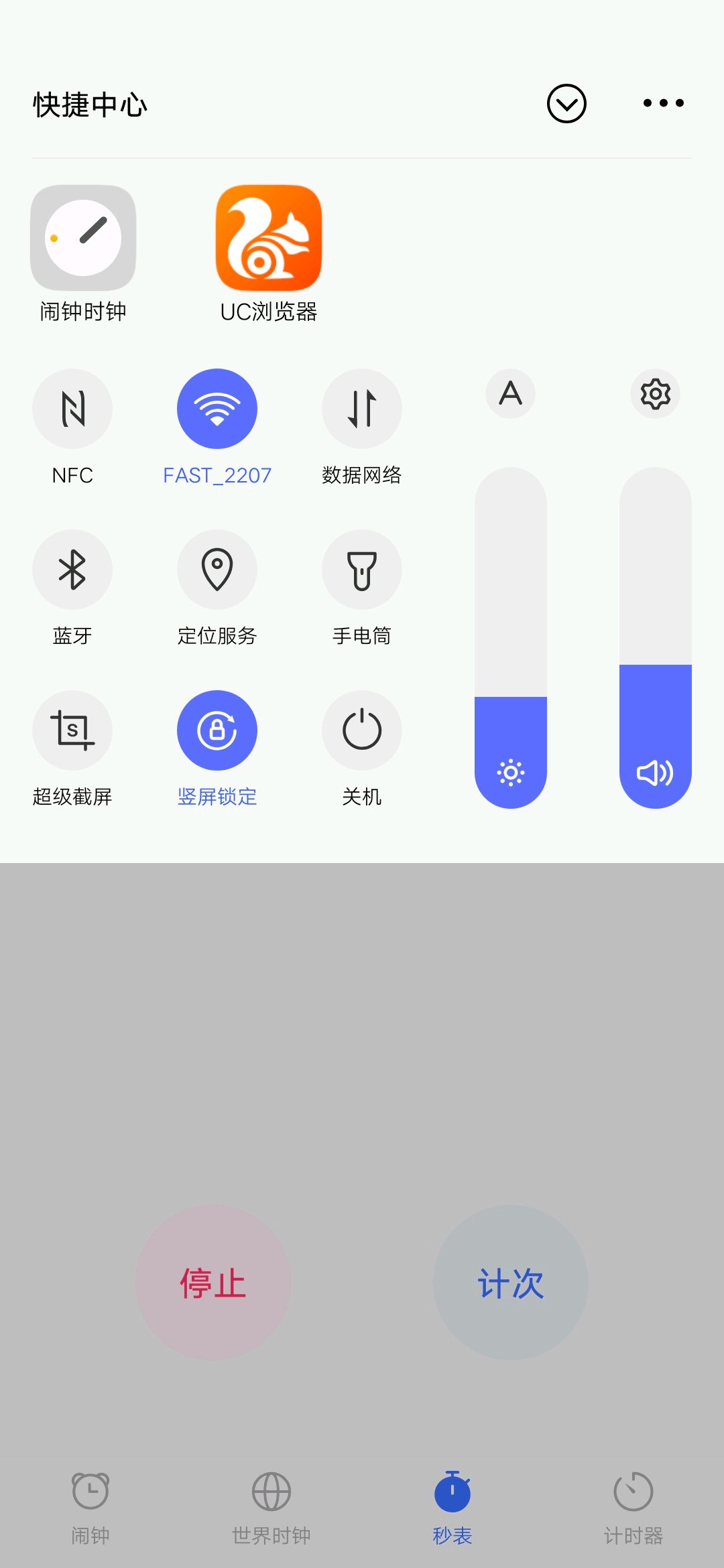Stop the stopwatch with 停止

click(x=213, y=1283)
